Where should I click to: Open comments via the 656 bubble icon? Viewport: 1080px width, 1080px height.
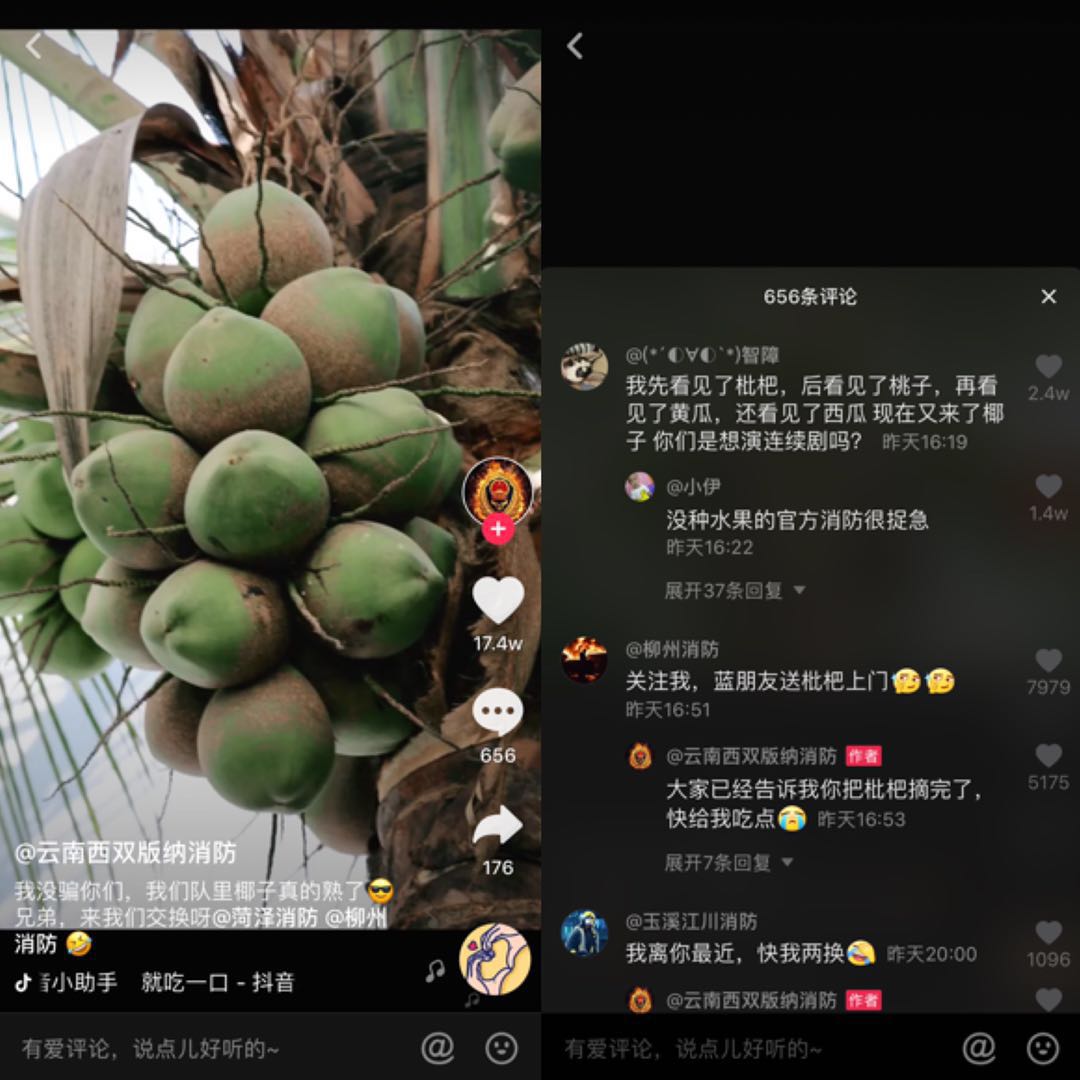pos(497,713)
